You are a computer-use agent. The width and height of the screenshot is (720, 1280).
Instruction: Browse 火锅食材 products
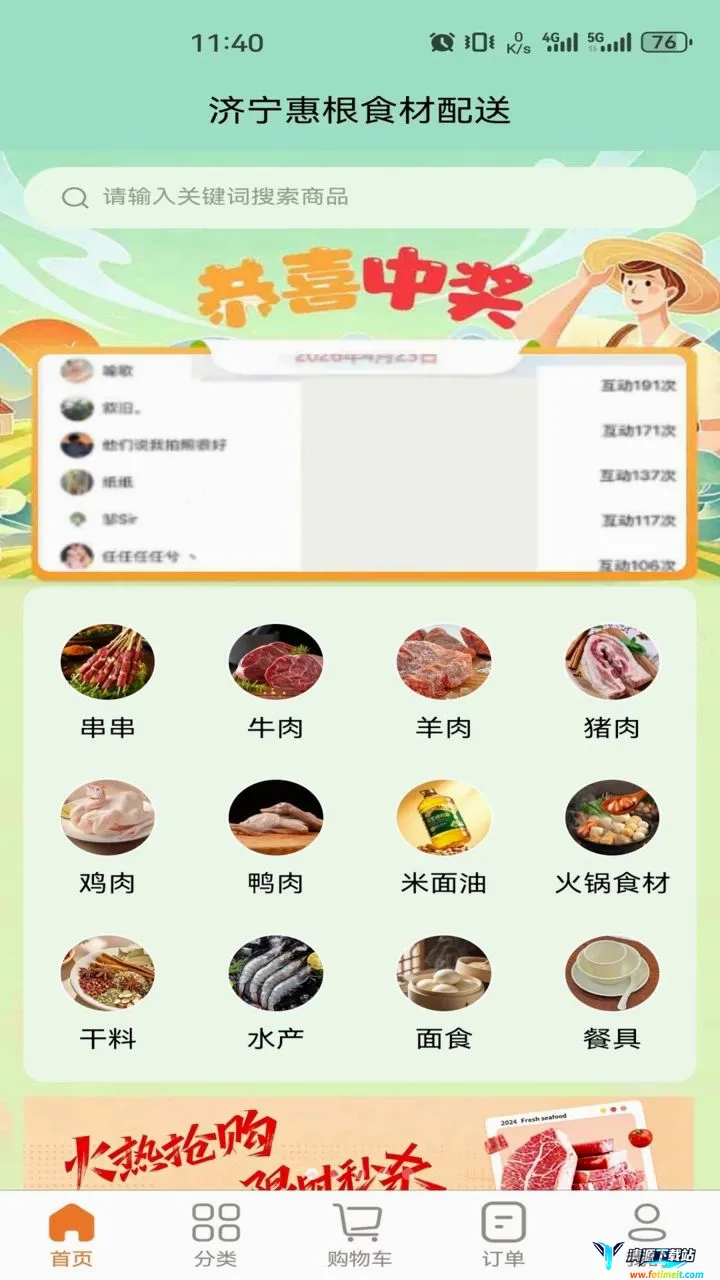click(612, 838)
